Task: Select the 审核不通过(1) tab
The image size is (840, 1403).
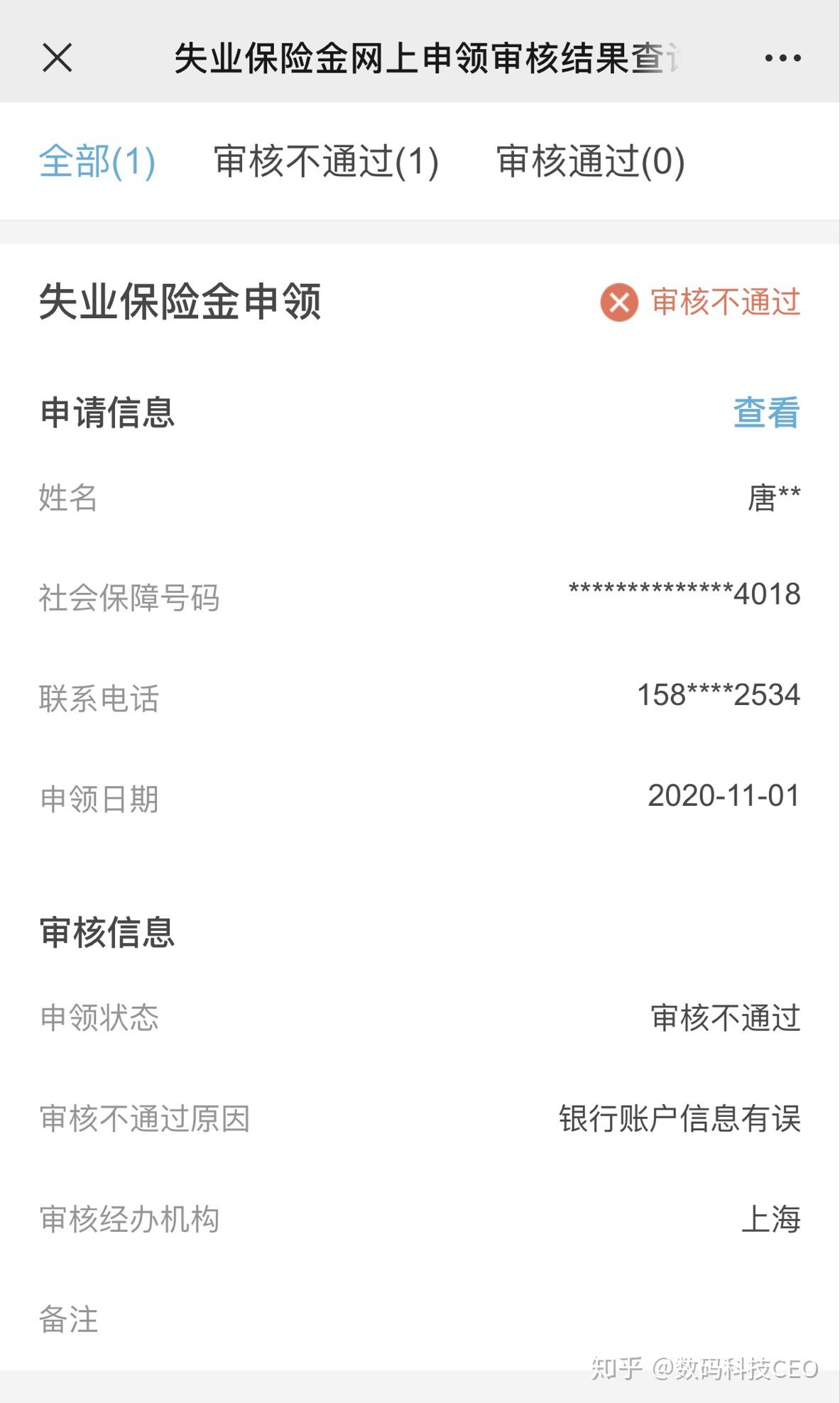Action: click(x=326, y=161)
